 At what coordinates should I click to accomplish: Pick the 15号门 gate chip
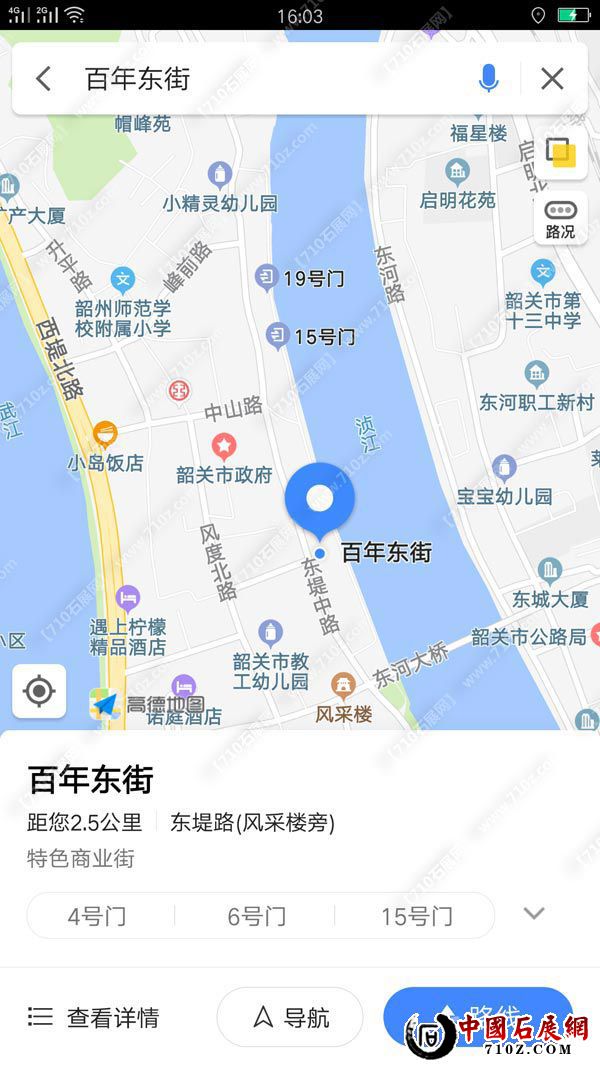[416, 915]
